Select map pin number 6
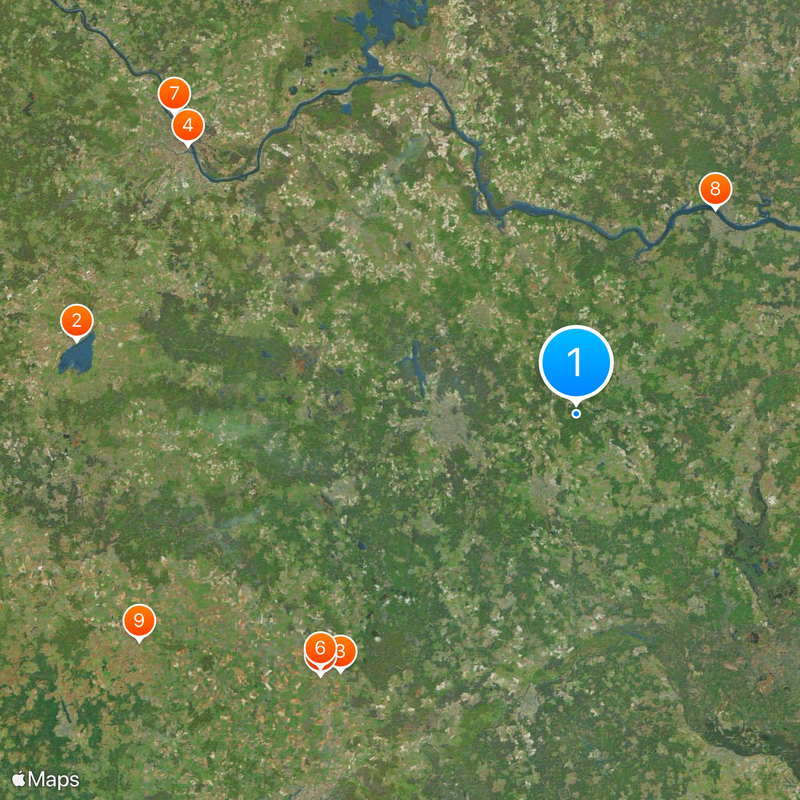 pos(319,647)
